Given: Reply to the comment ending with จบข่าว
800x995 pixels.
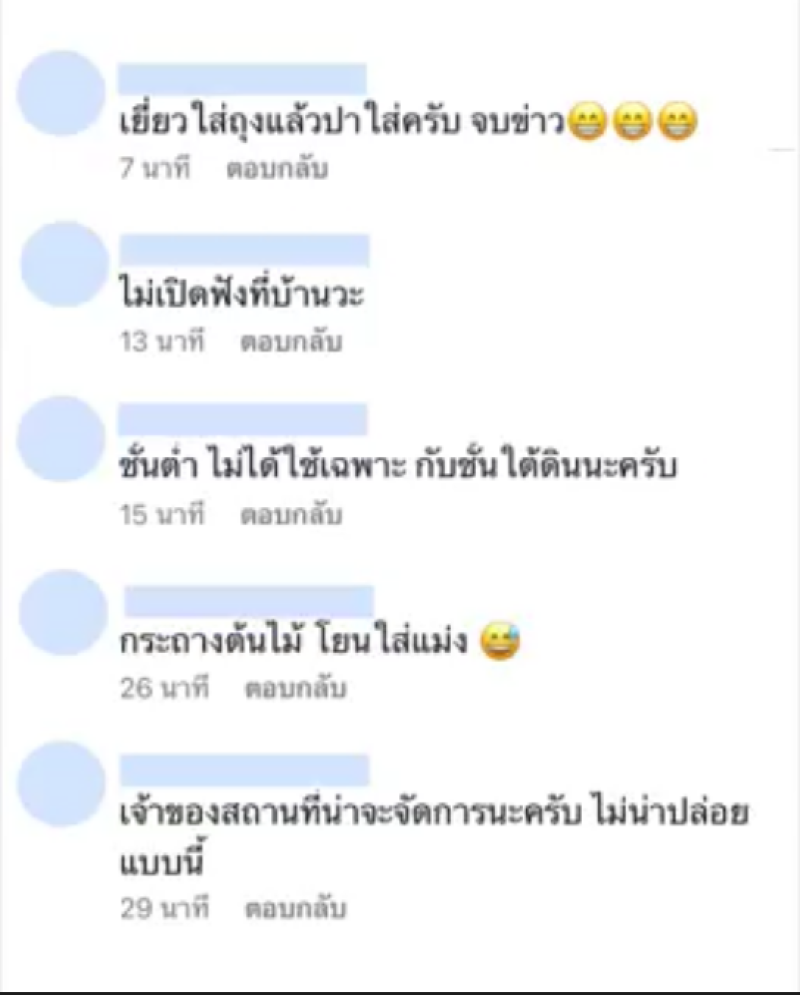Looking at the screenshot, I should [x=276, y=169].
